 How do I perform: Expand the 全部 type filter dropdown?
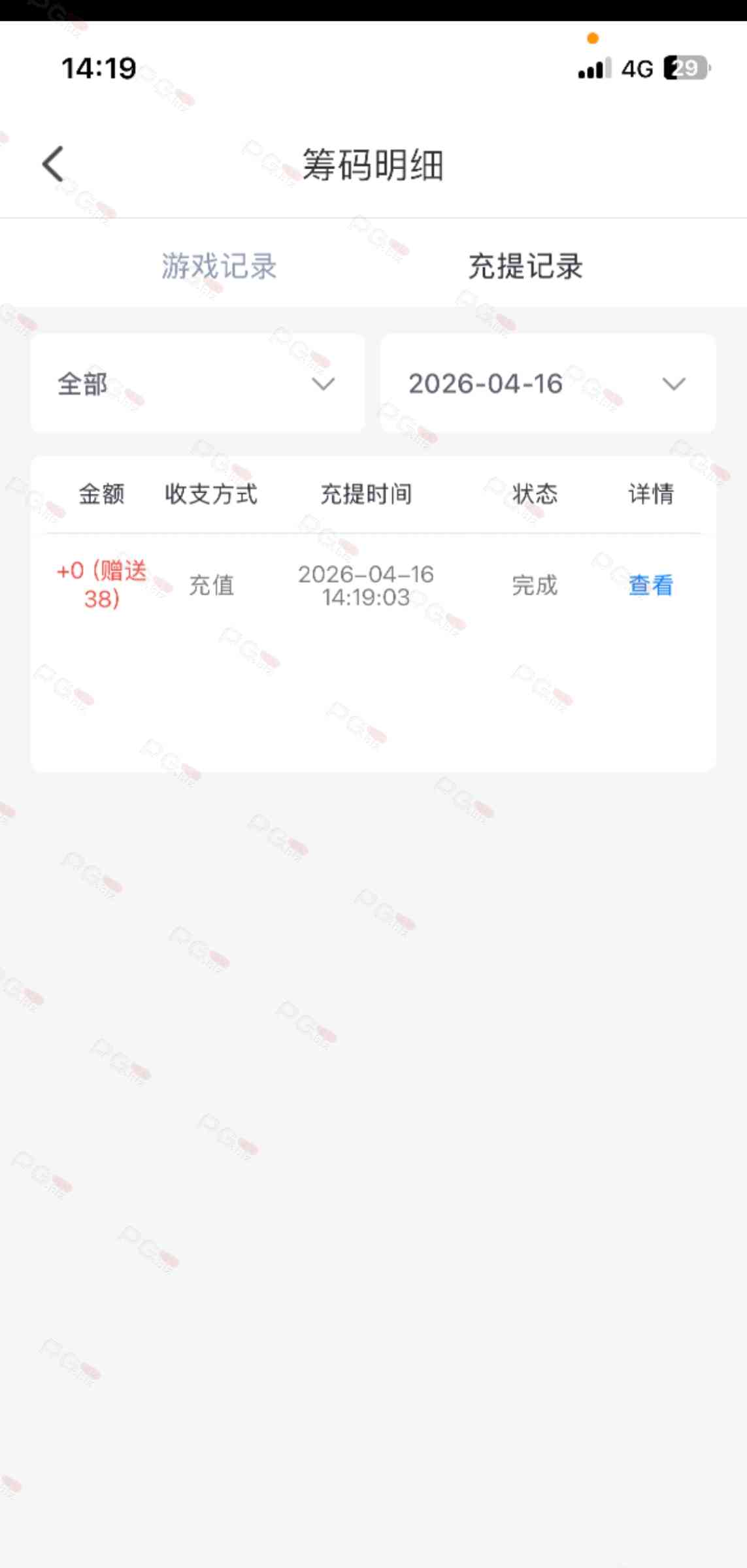(x=197, y=384)
